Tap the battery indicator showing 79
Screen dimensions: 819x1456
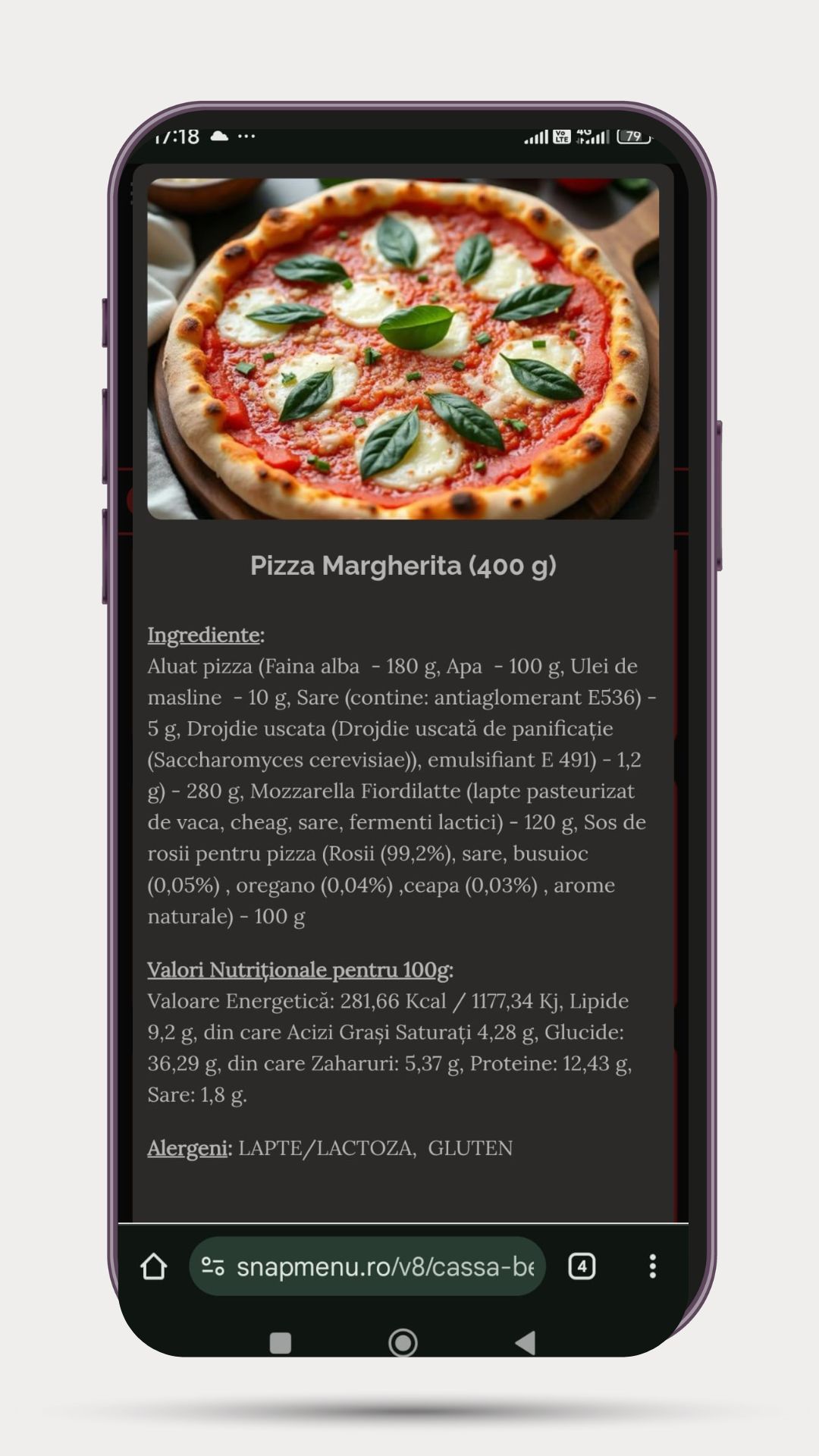pyautogui.click(x=632, y=136)
